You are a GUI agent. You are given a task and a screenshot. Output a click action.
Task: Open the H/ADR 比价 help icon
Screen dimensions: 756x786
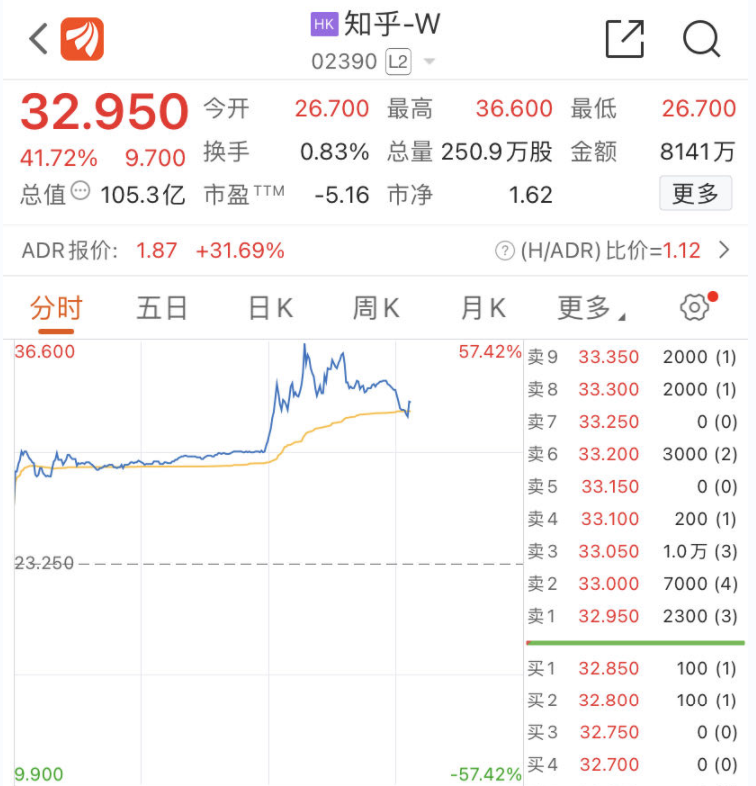pyautogui.click(x=505, y=251)
